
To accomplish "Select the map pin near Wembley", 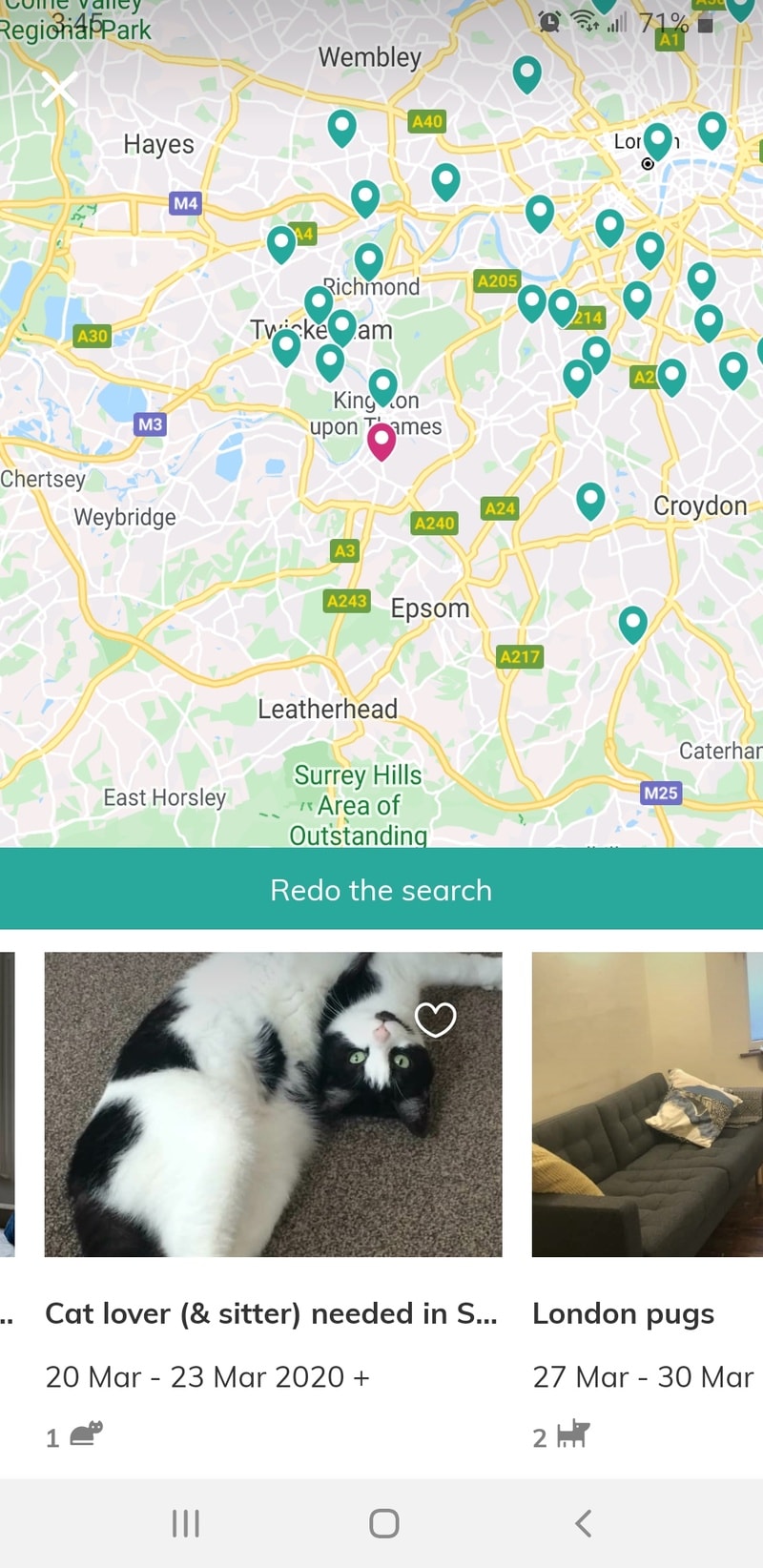I will tap(341, 128).
